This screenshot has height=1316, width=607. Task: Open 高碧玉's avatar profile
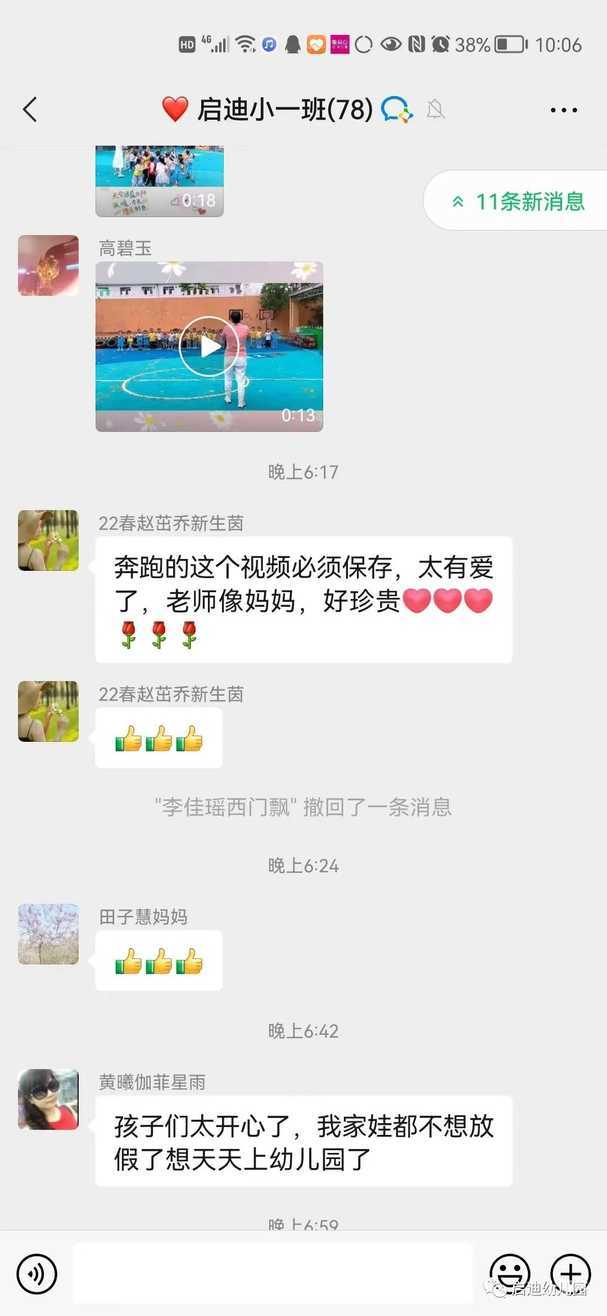tap(48, 265)
